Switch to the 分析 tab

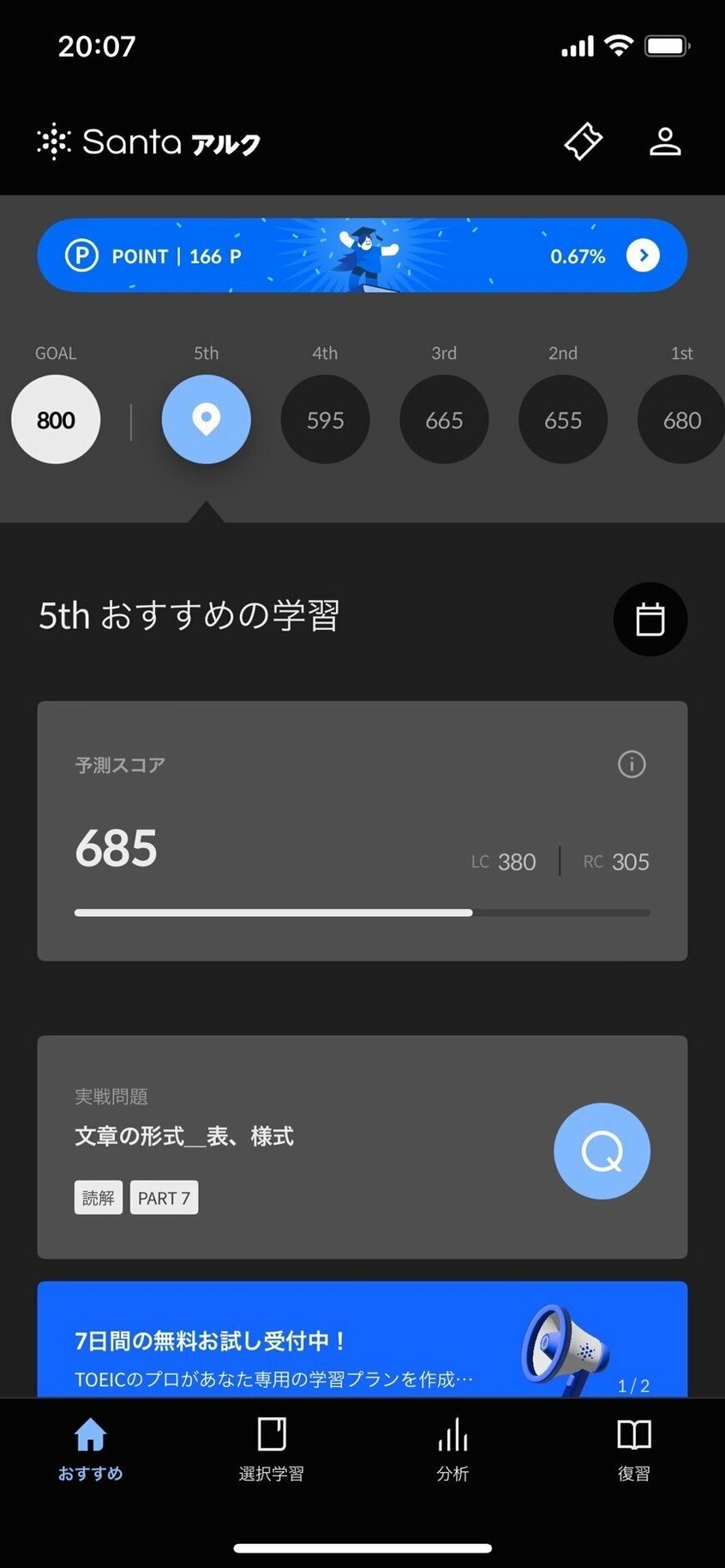(452, 1450)
